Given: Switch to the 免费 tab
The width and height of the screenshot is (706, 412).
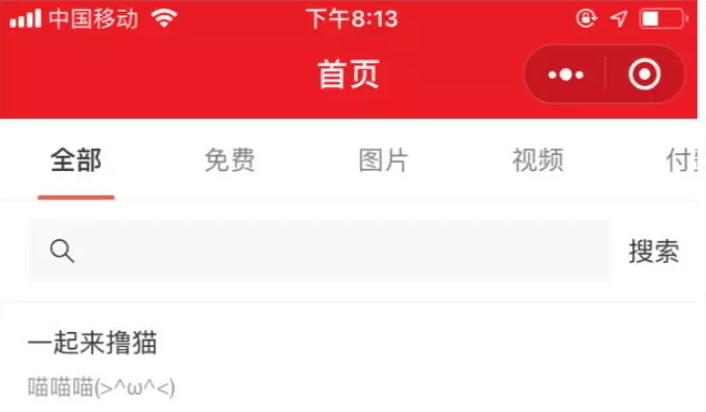Looking at the screenshot, I should [x=229, y=160].
